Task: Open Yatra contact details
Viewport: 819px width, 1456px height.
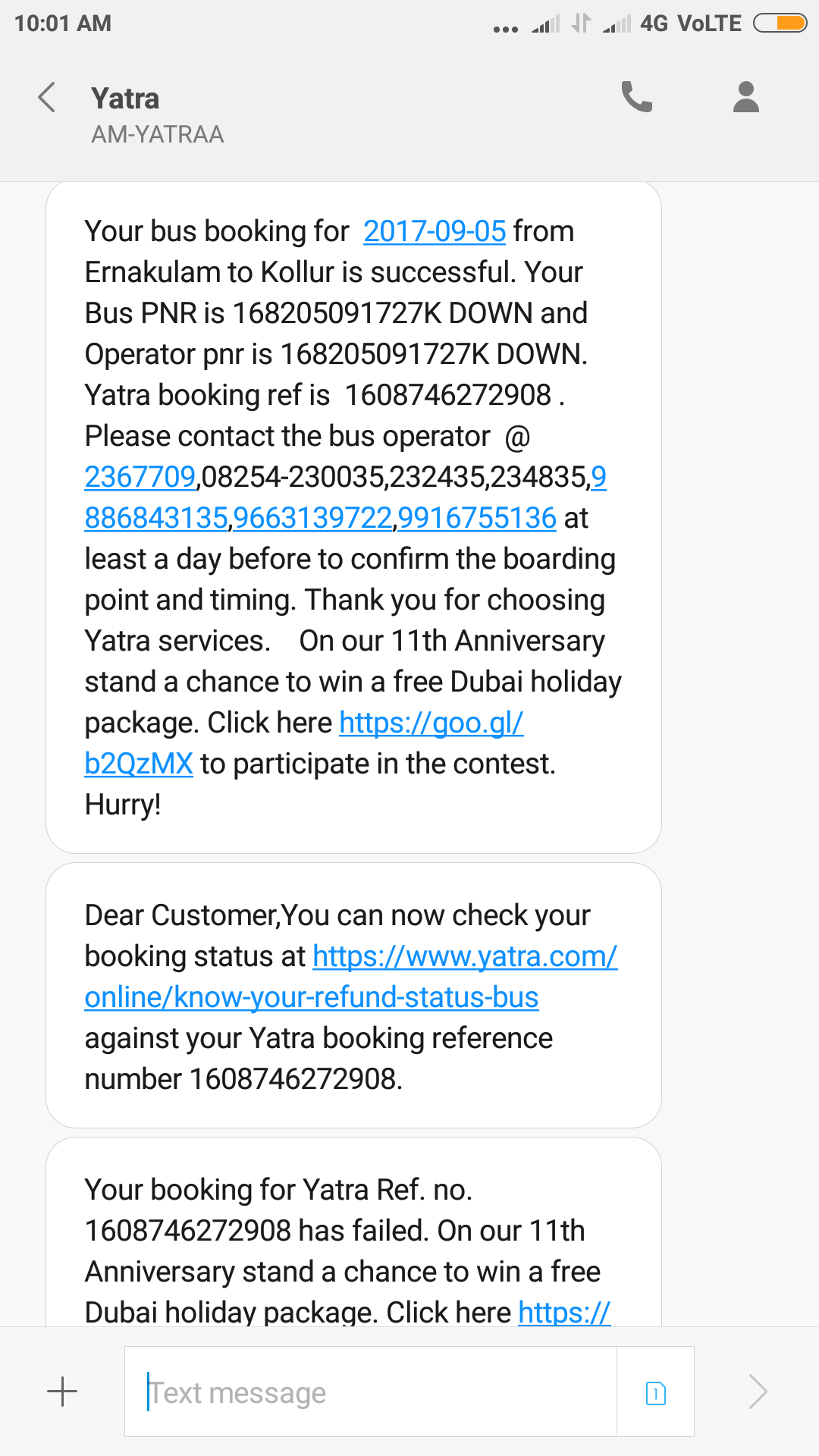Action: tap(745, 97)
